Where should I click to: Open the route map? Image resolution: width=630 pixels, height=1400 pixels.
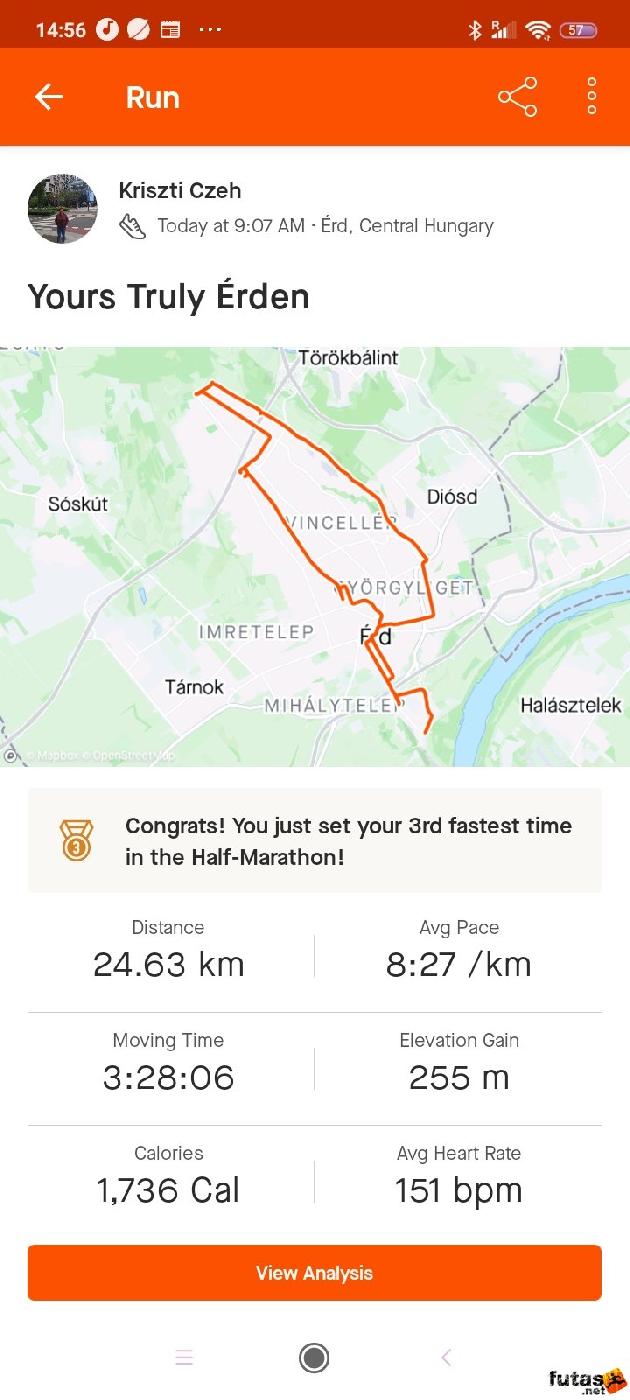click(x=315, y=556)
